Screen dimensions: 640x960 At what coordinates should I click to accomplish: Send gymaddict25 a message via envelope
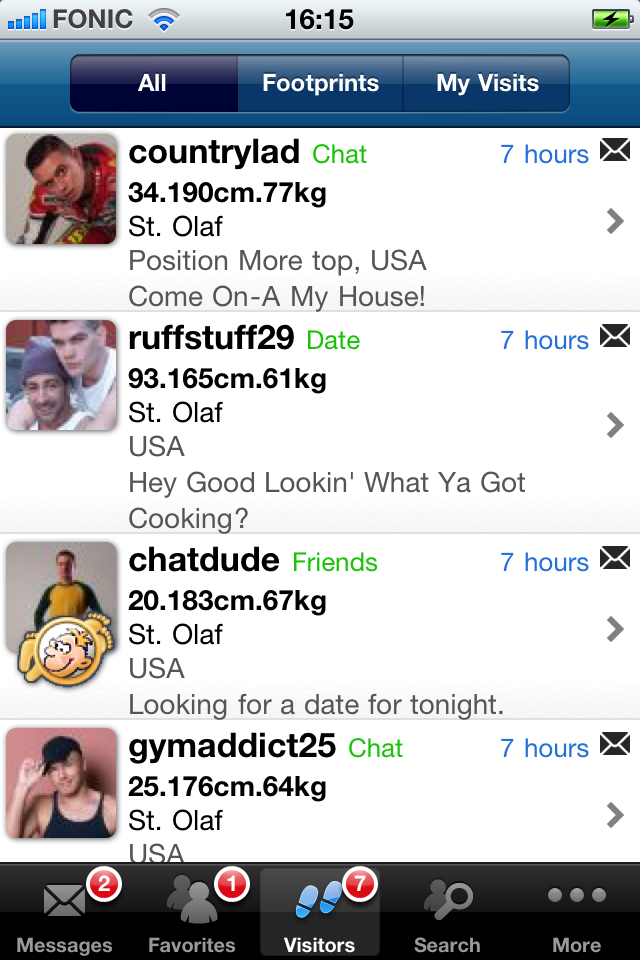coord(615,745)
